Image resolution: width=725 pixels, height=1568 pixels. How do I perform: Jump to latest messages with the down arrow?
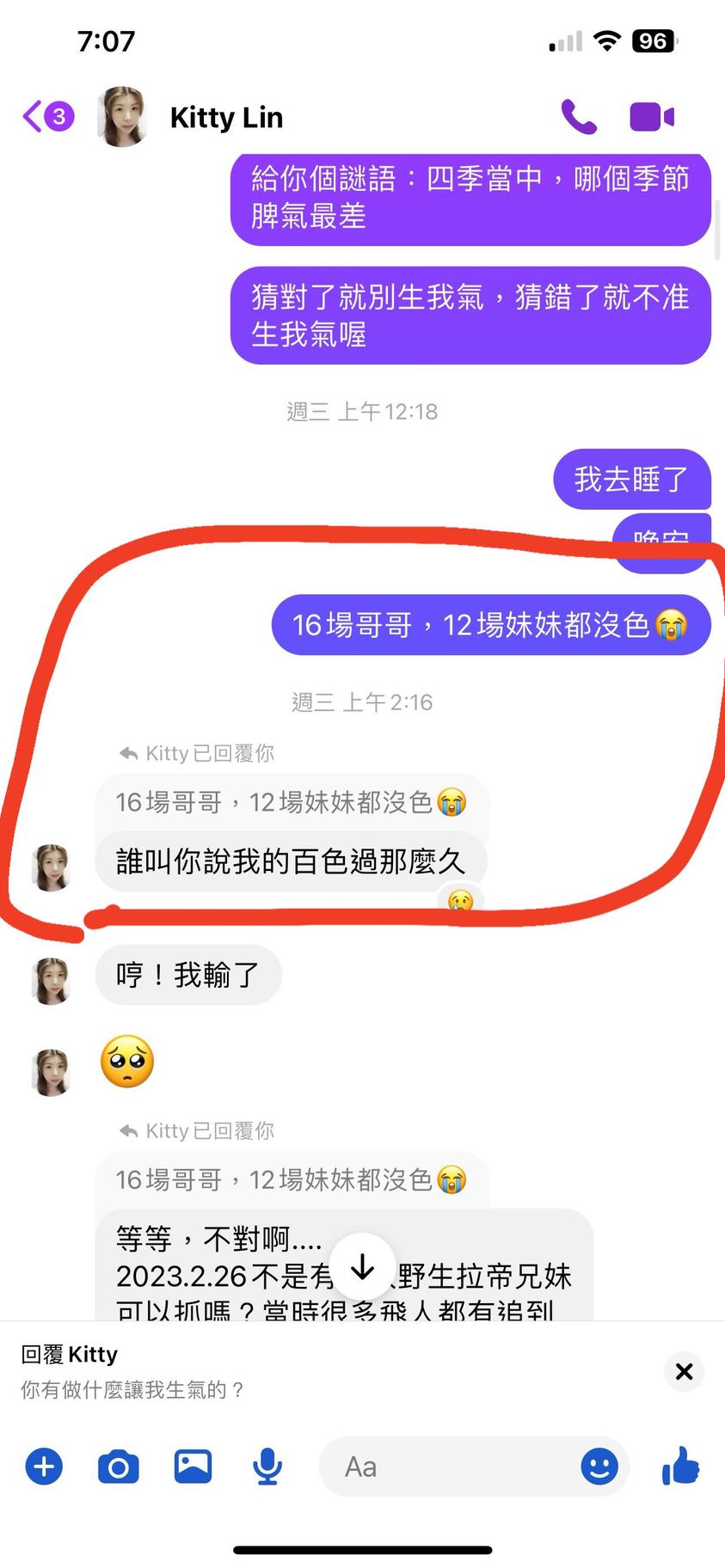click(363, 1267)
